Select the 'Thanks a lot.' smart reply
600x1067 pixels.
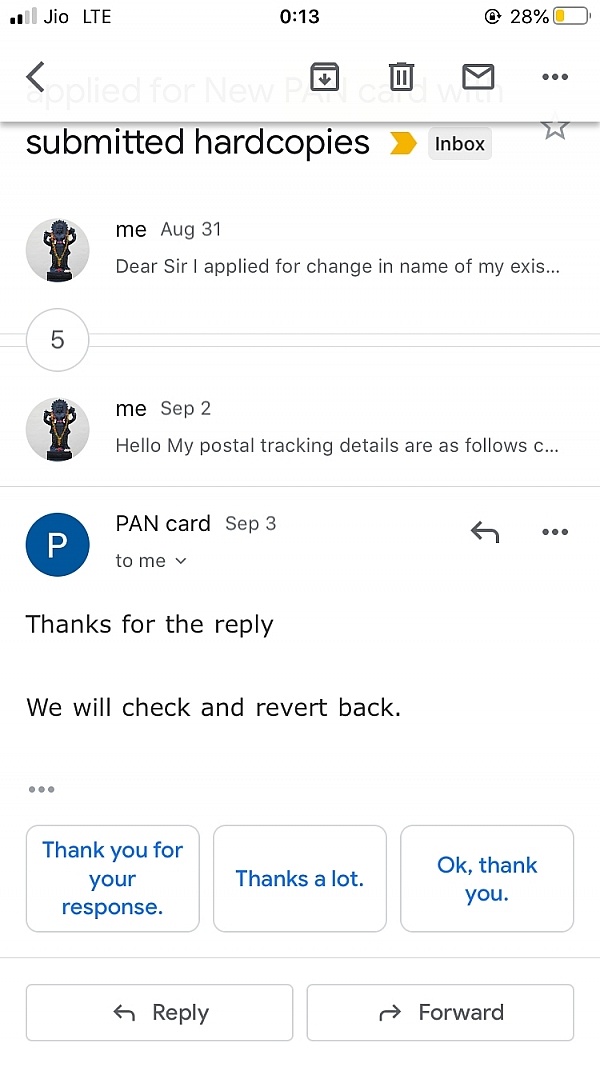(x=300, y=879)
